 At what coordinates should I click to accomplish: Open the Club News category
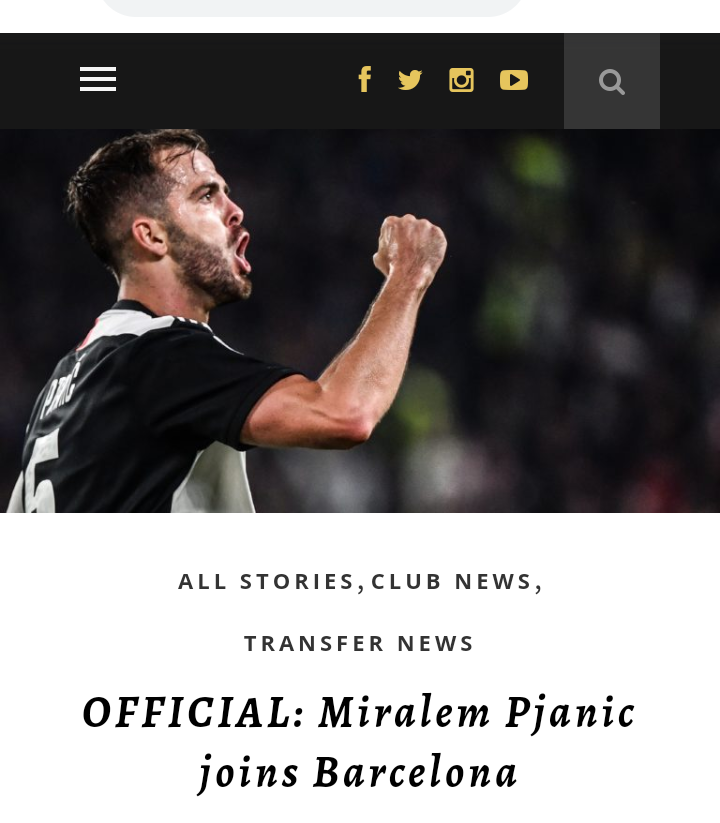[x=452, y=581]
